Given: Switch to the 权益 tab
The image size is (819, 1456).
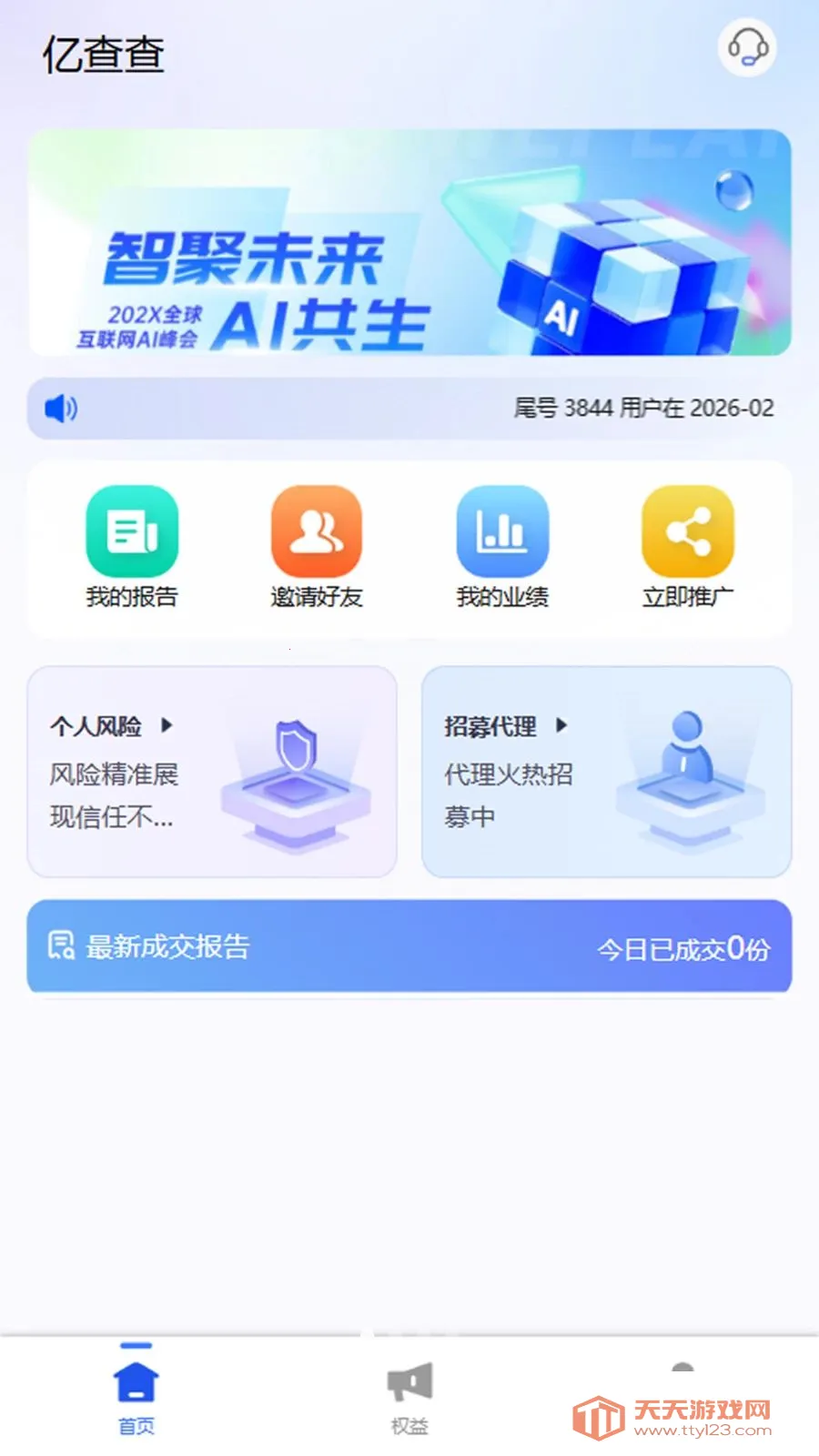Looking at the screenshot, I should [x=409, y=1401].
